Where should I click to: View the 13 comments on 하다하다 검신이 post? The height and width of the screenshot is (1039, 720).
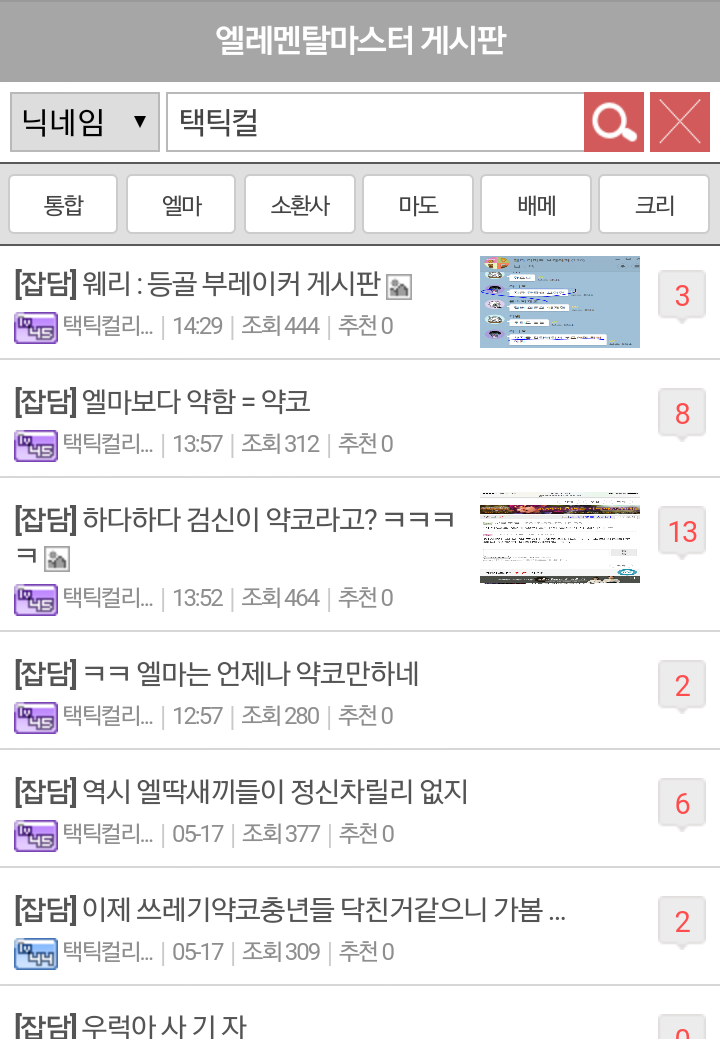(x=682, y=531)
